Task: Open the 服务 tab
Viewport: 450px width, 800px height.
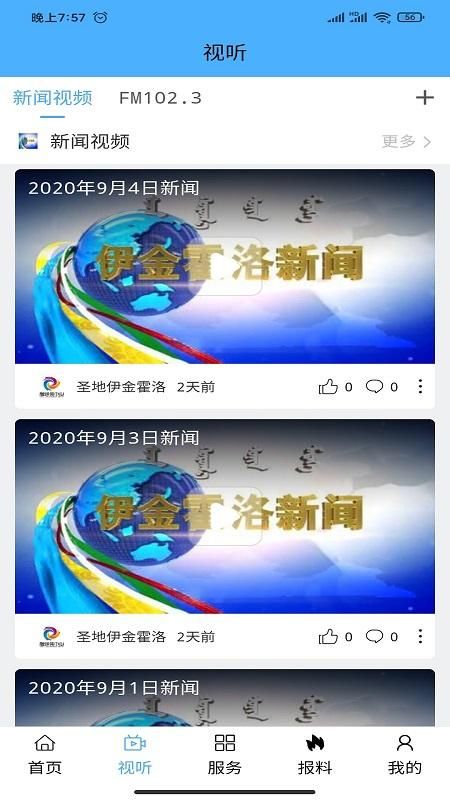Action: click(224, 754)
